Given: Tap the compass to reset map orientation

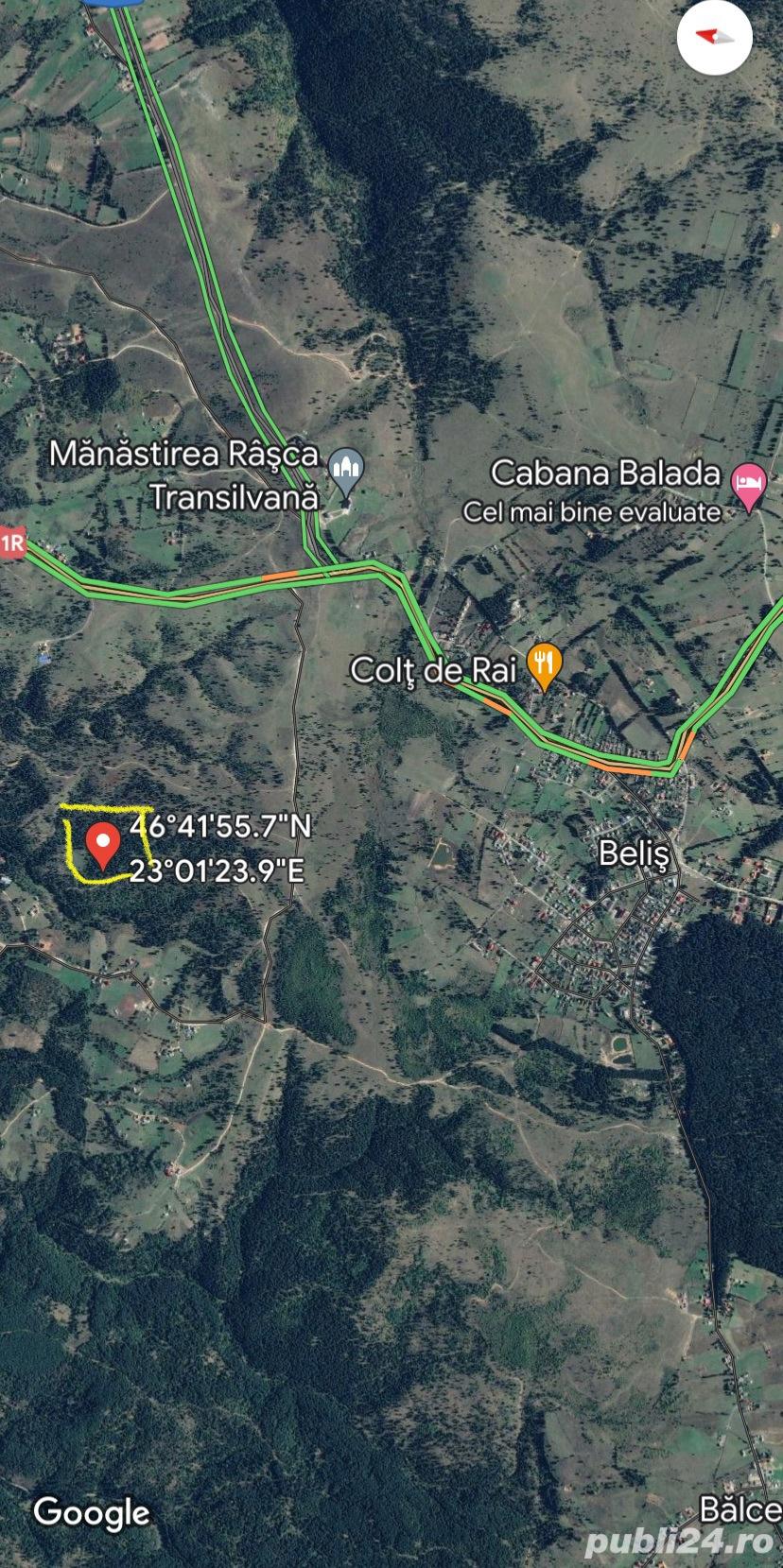Looking at the screenshot, I should pos(715,37).
